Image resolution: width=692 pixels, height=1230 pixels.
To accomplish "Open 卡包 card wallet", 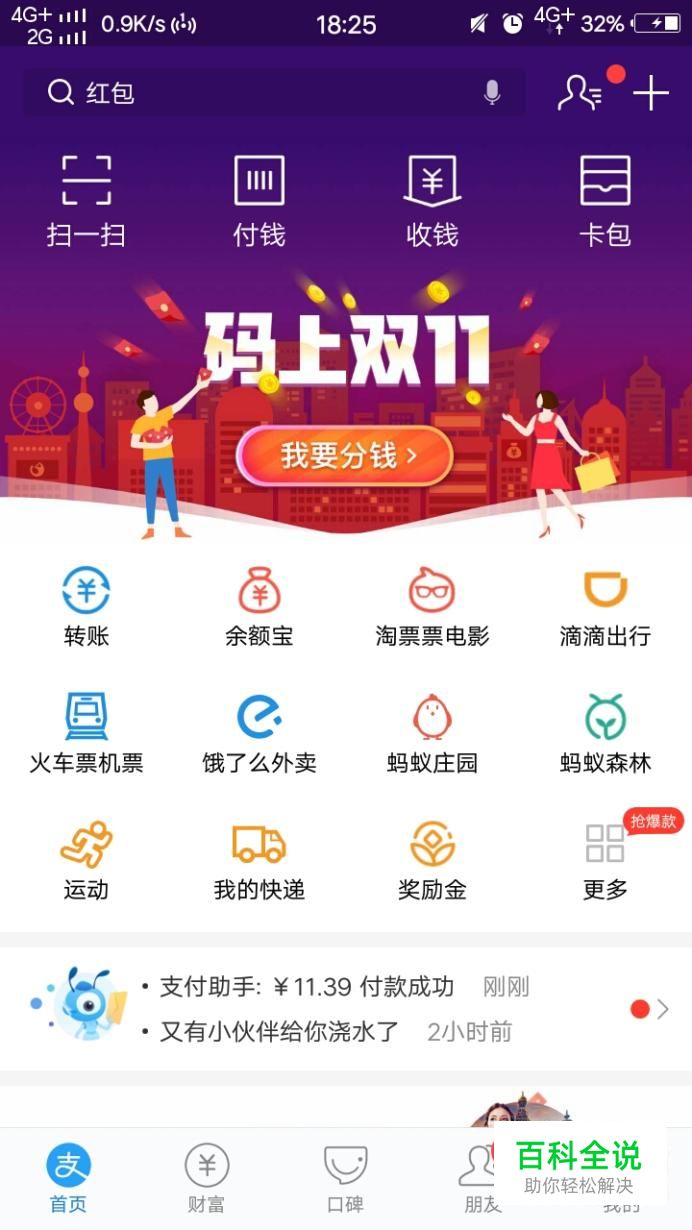I will [605, 200].
